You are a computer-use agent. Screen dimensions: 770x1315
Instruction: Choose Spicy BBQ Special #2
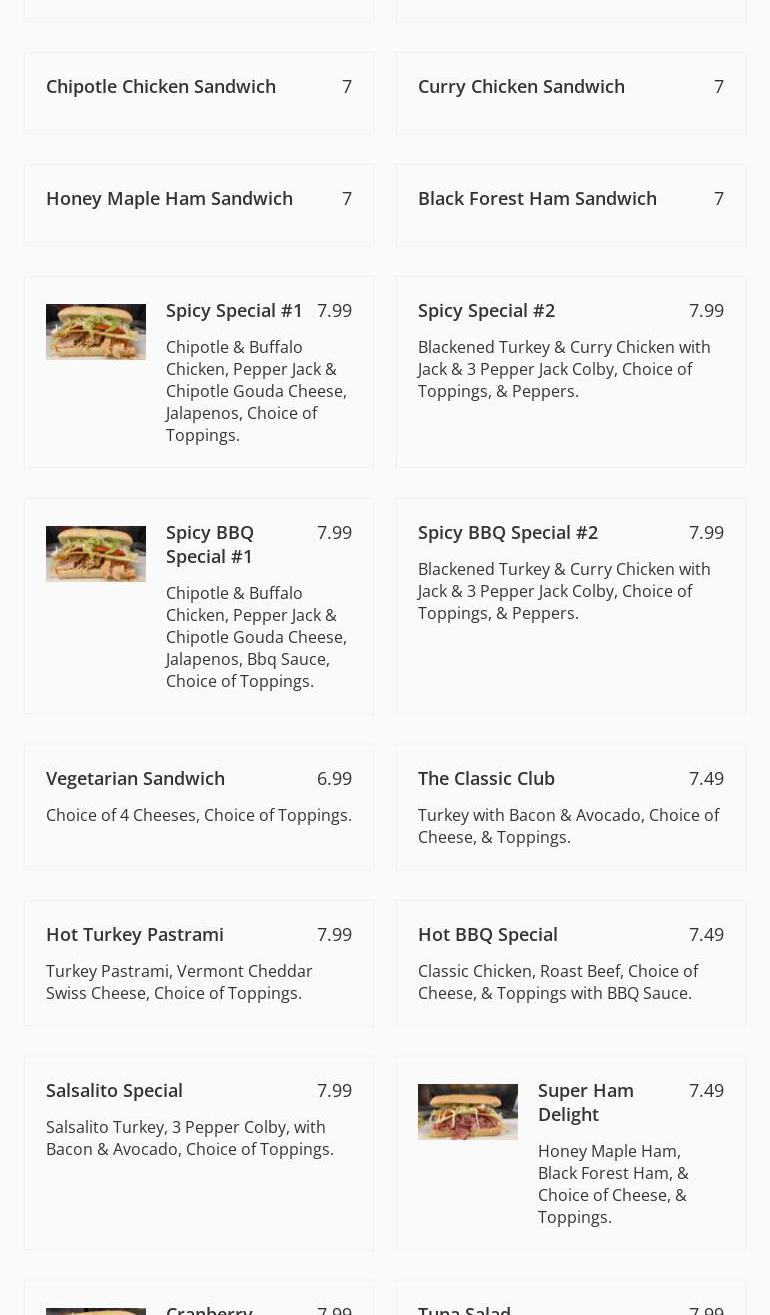click(x=508, y=533)
